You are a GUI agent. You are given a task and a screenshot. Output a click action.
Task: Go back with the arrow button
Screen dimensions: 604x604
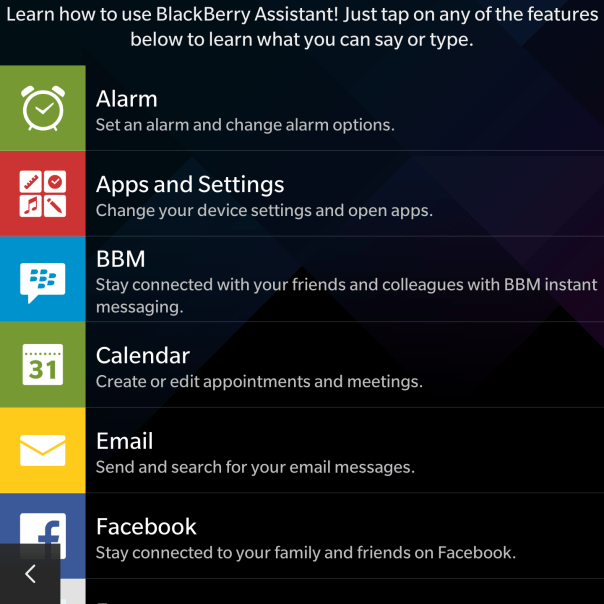tap(30, 574)
